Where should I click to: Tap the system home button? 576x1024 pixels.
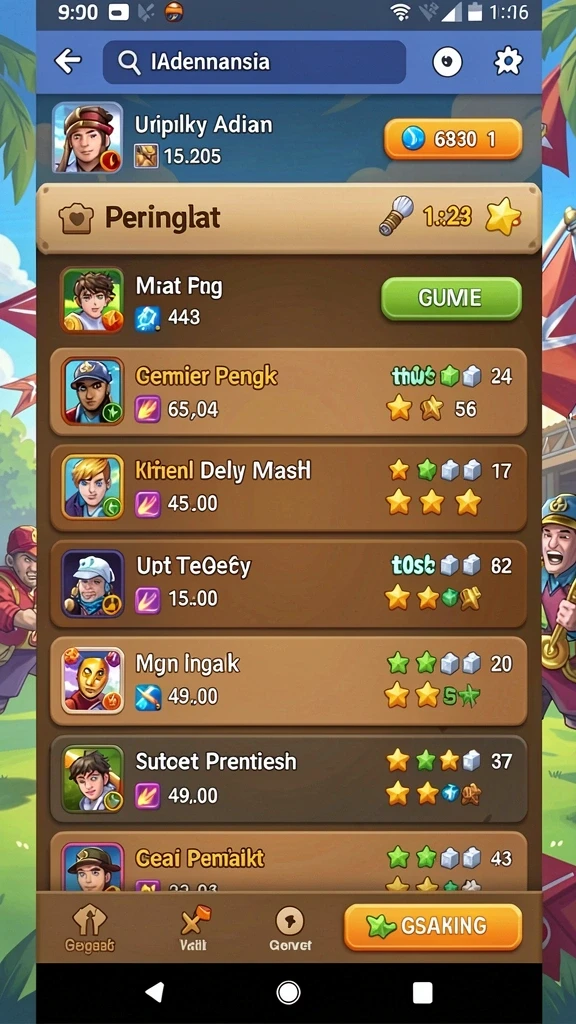point(288,993)
